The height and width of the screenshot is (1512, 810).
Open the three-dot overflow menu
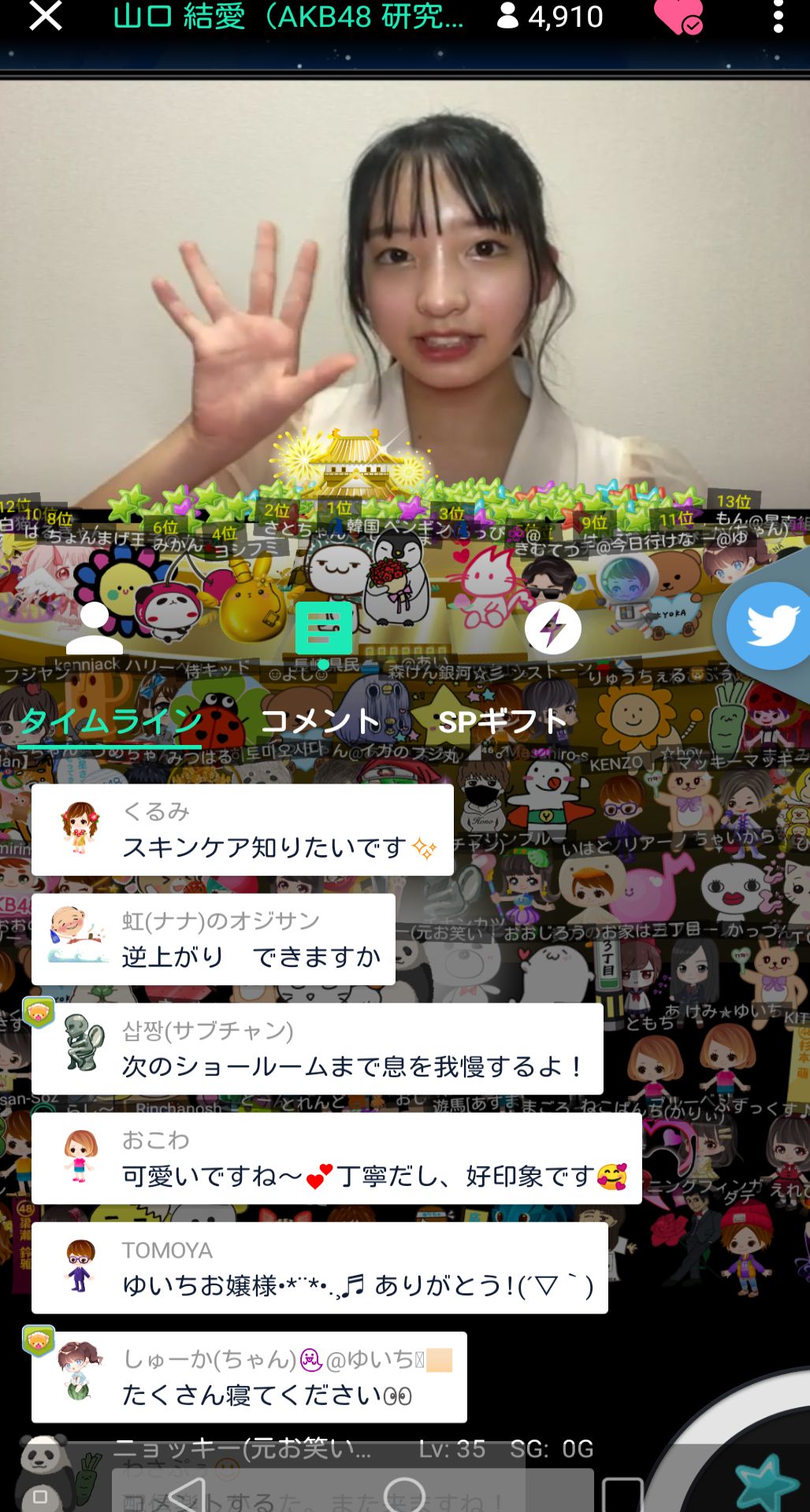pos(778,16)
